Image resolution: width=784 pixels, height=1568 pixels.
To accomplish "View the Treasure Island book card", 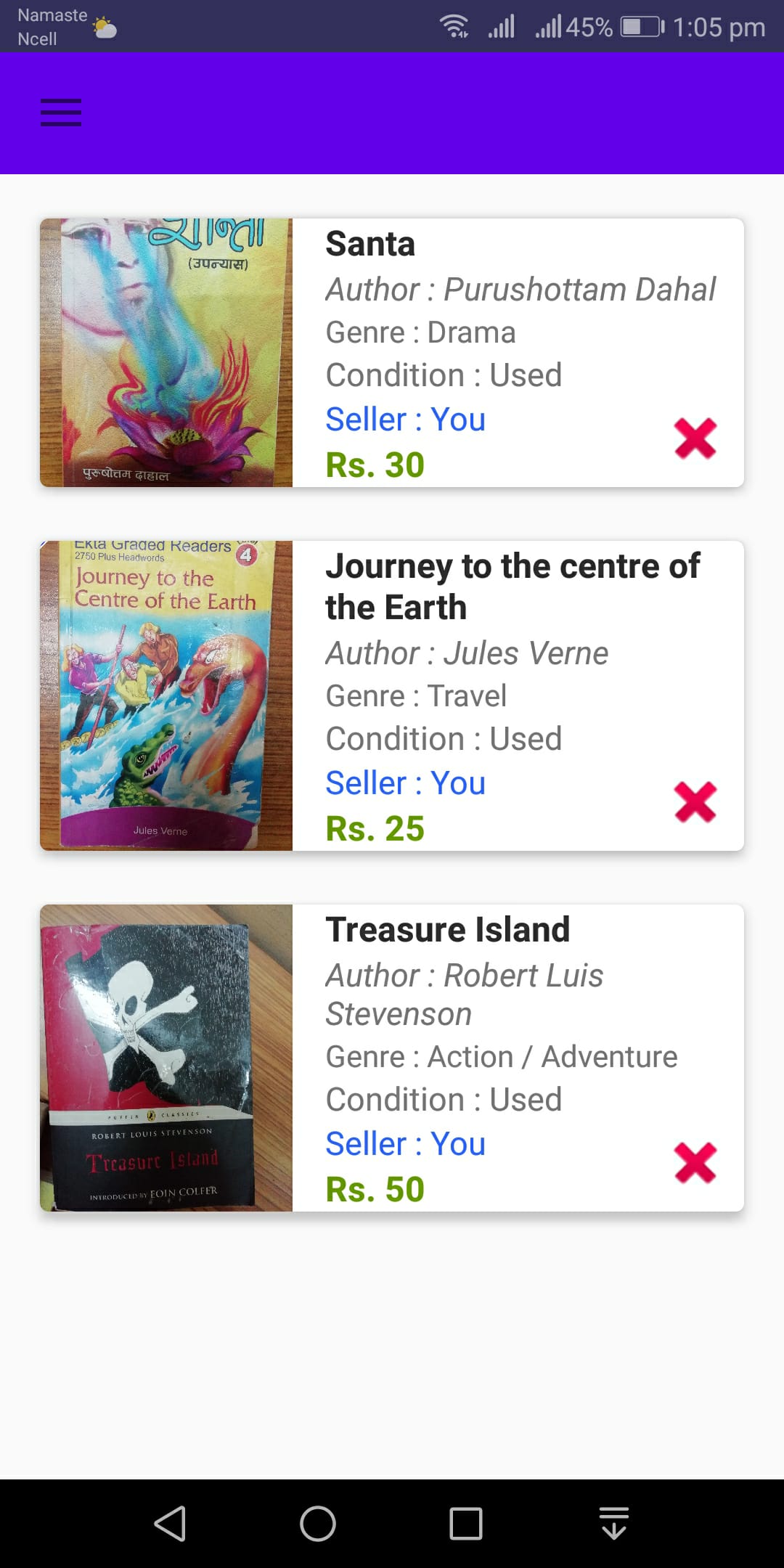I will tap(392, 1058).
